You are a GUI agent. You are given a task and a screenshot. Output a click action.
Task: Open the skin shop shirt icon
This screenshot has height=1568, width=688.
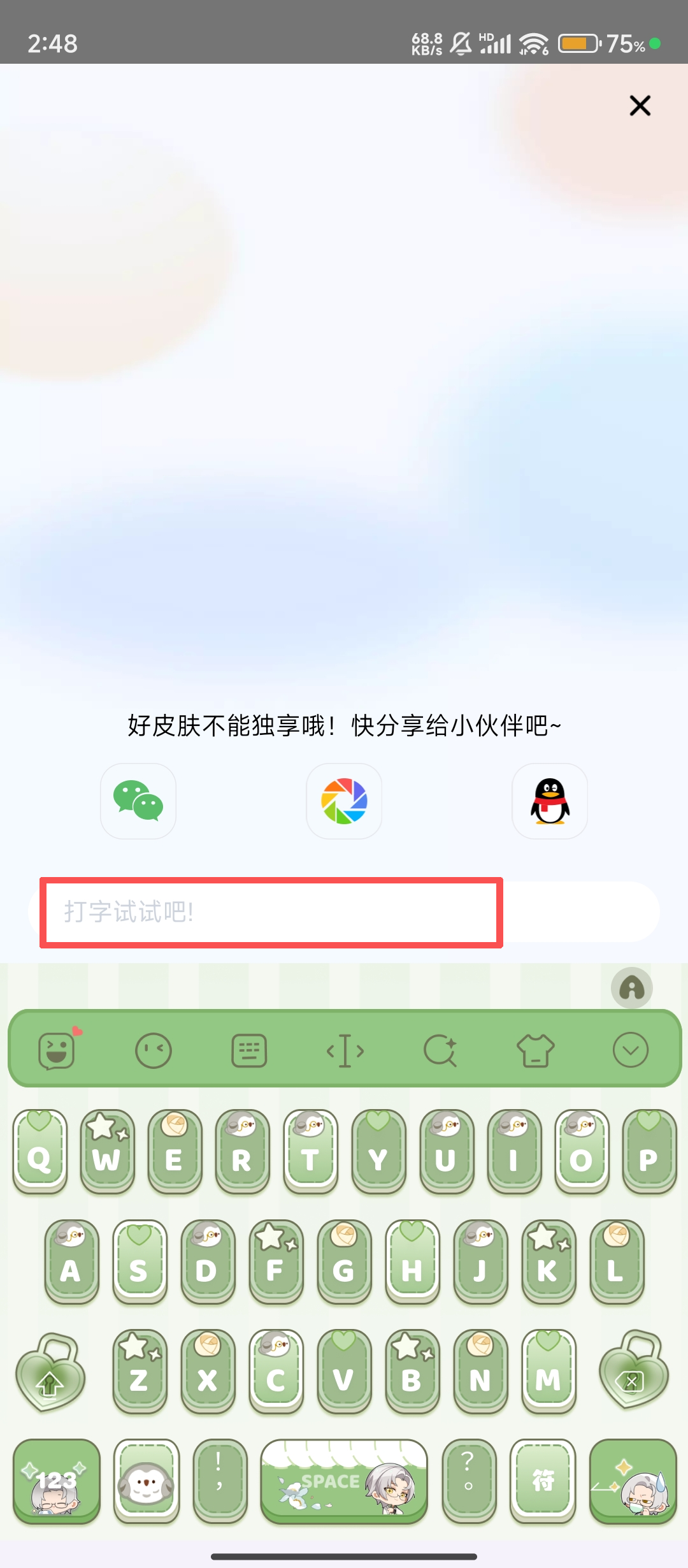(x=535, y=1050)
